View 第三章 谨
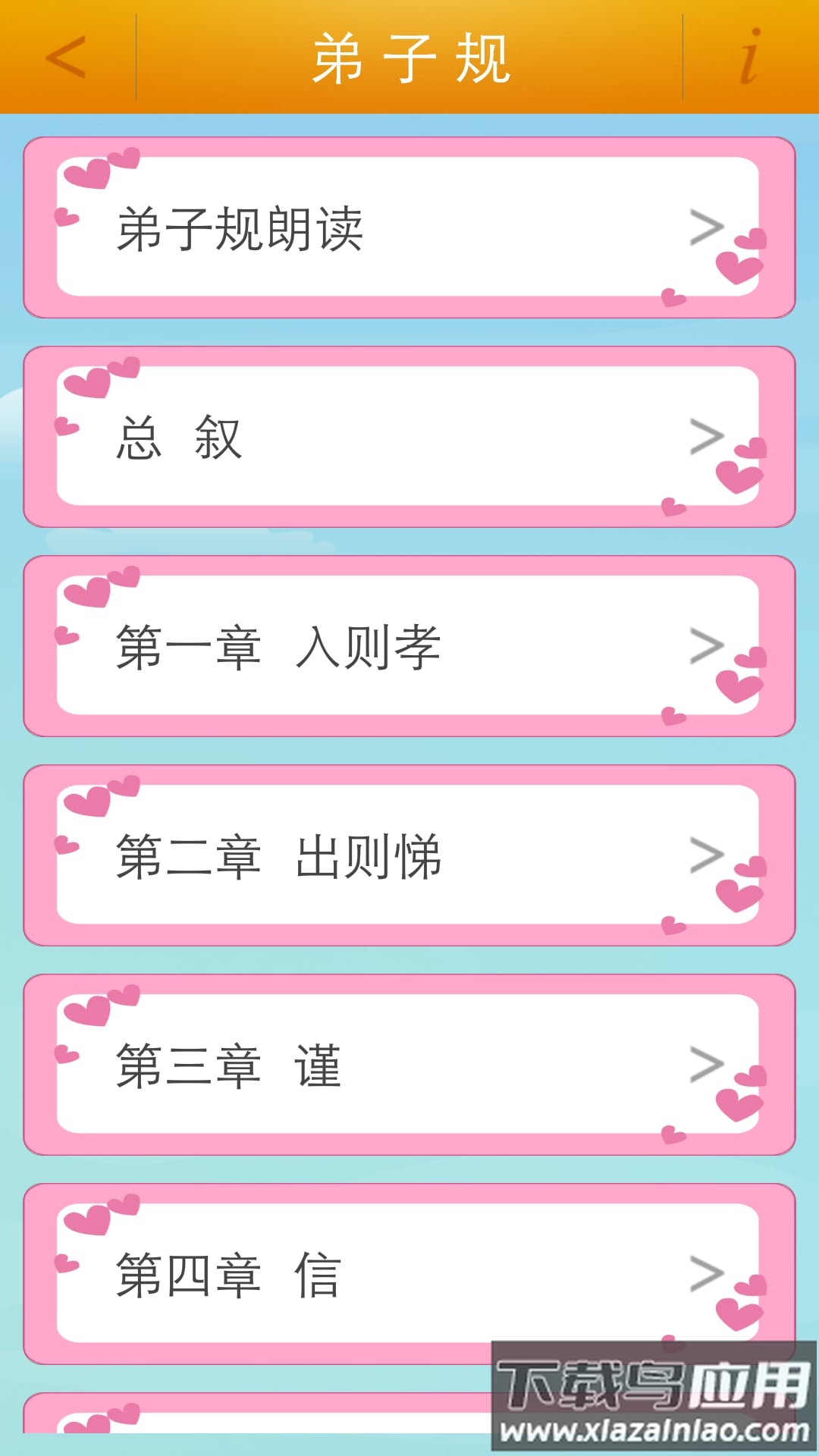Screen dimensions: 819x1456 tap(409, 1065)
